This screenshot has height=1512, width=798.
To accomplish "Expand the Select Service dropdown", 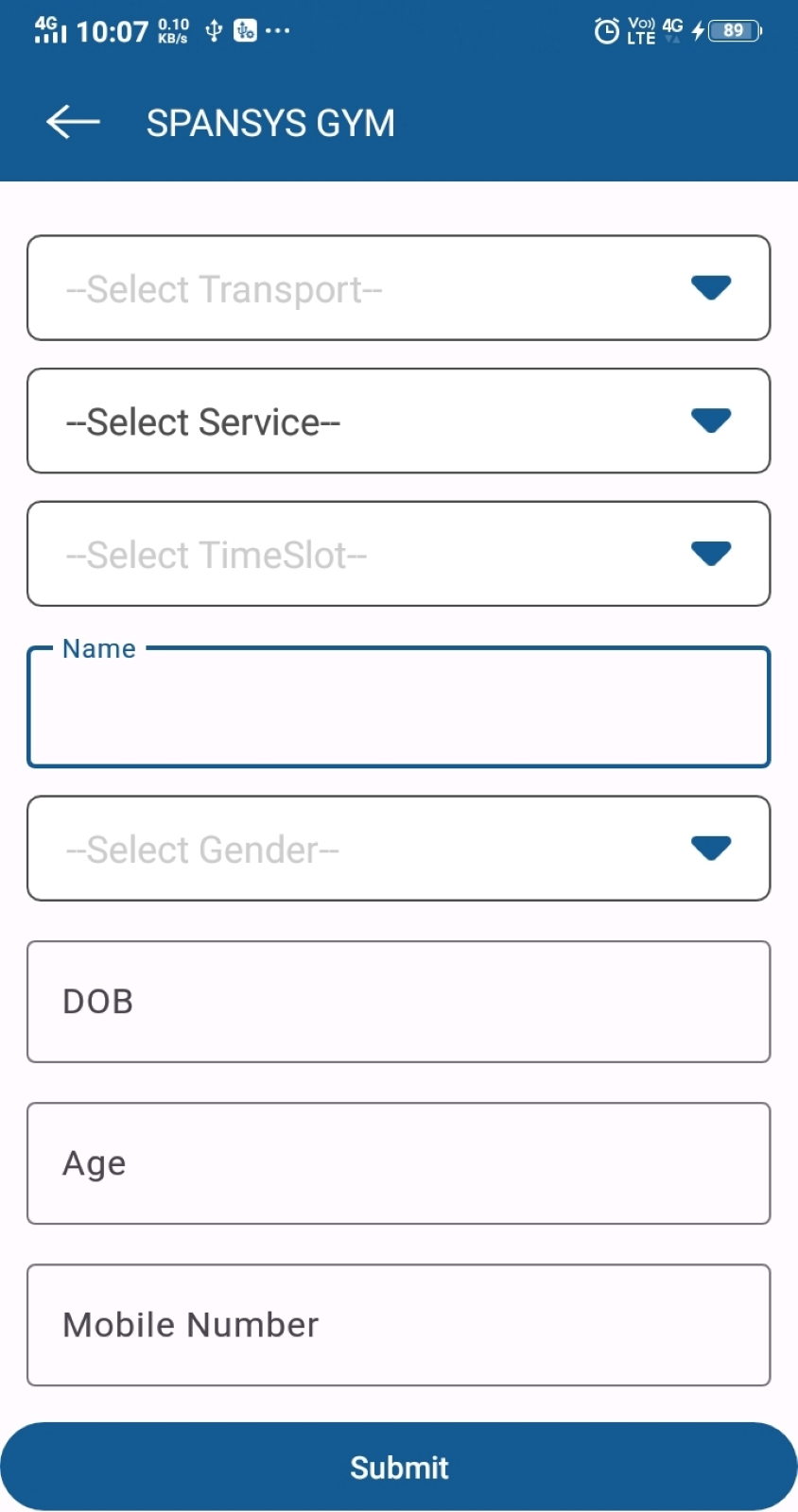I will 399,421.
